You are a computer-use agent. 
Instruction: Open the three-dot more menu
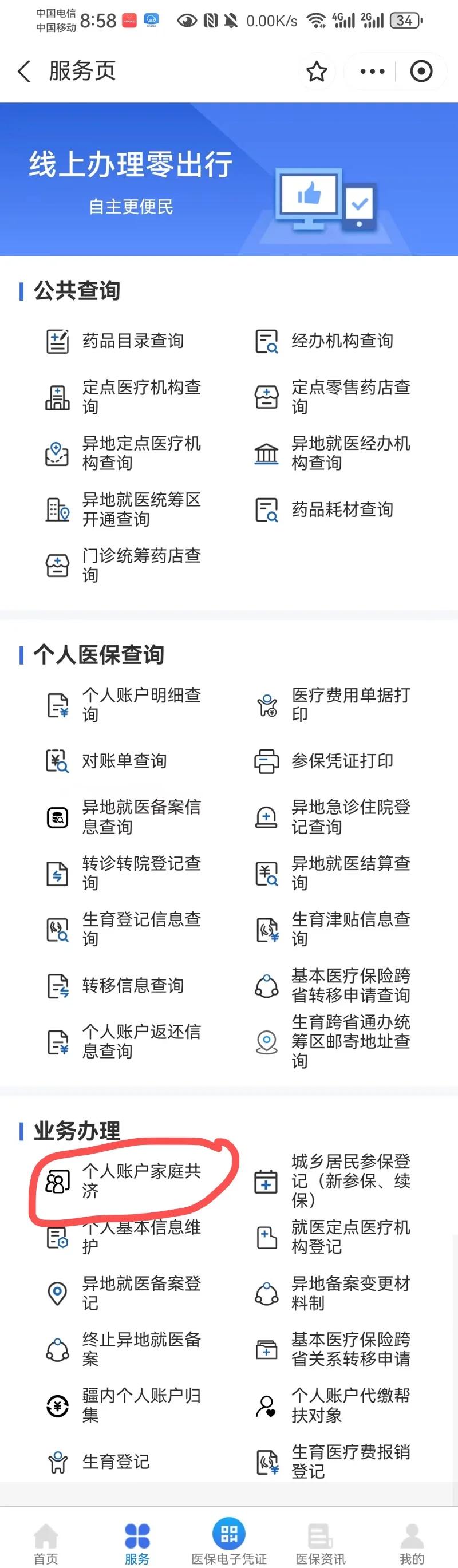click(x=372, y=72)
